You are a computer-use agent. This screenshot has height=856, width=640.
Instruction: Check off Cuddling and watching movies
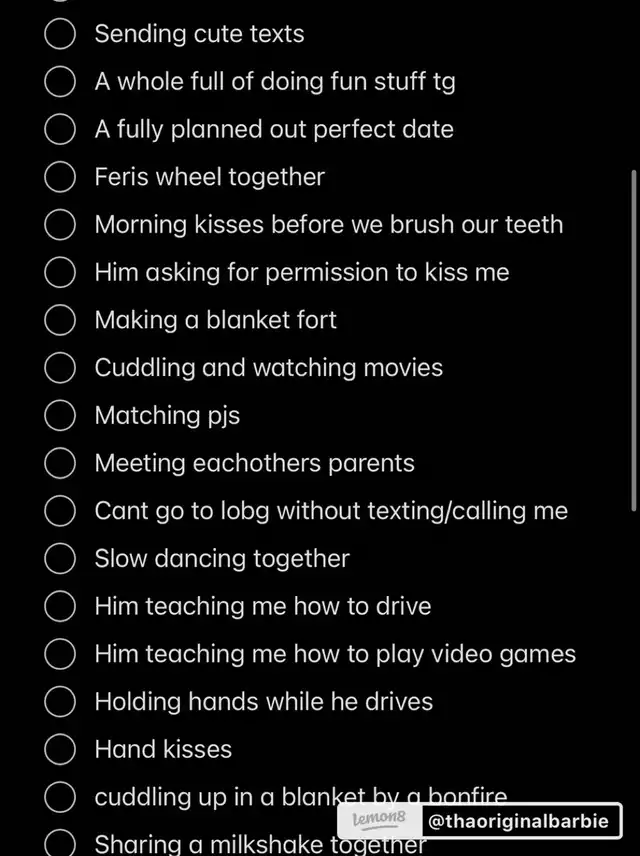[60, 368]
